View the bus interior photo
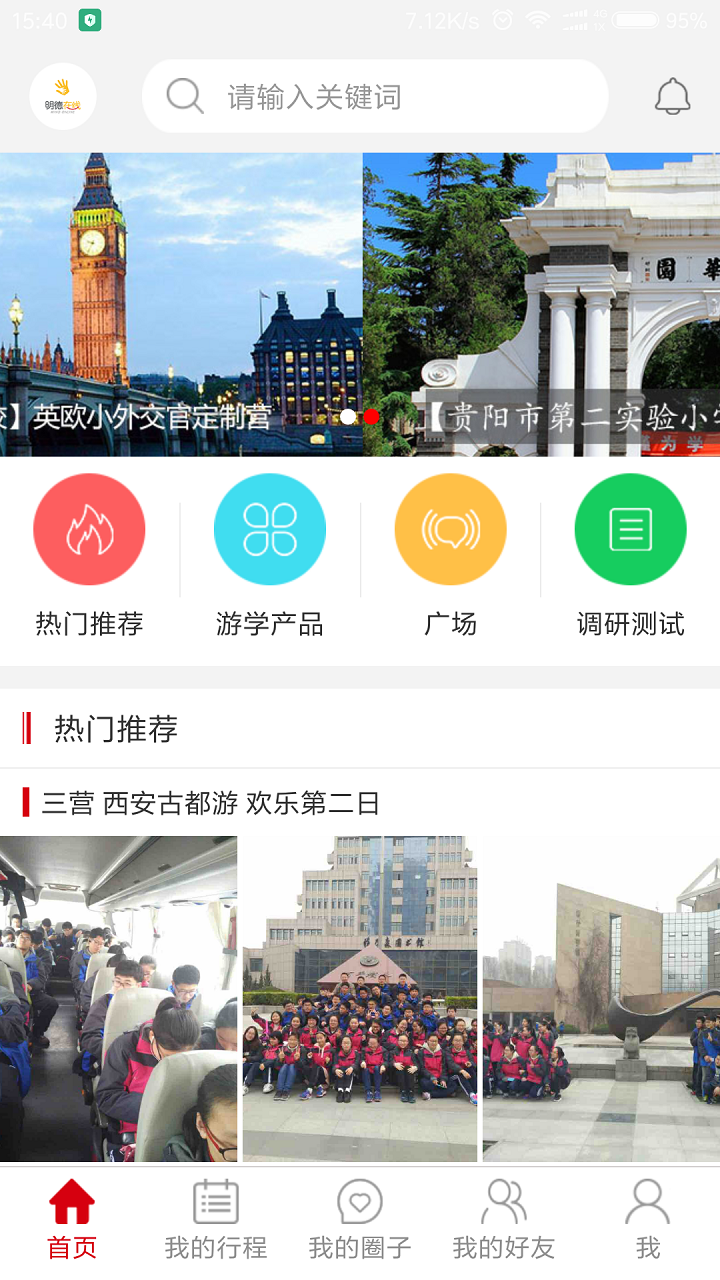Viewport: 720px width, 1280px height. click(x=118, y=999)
